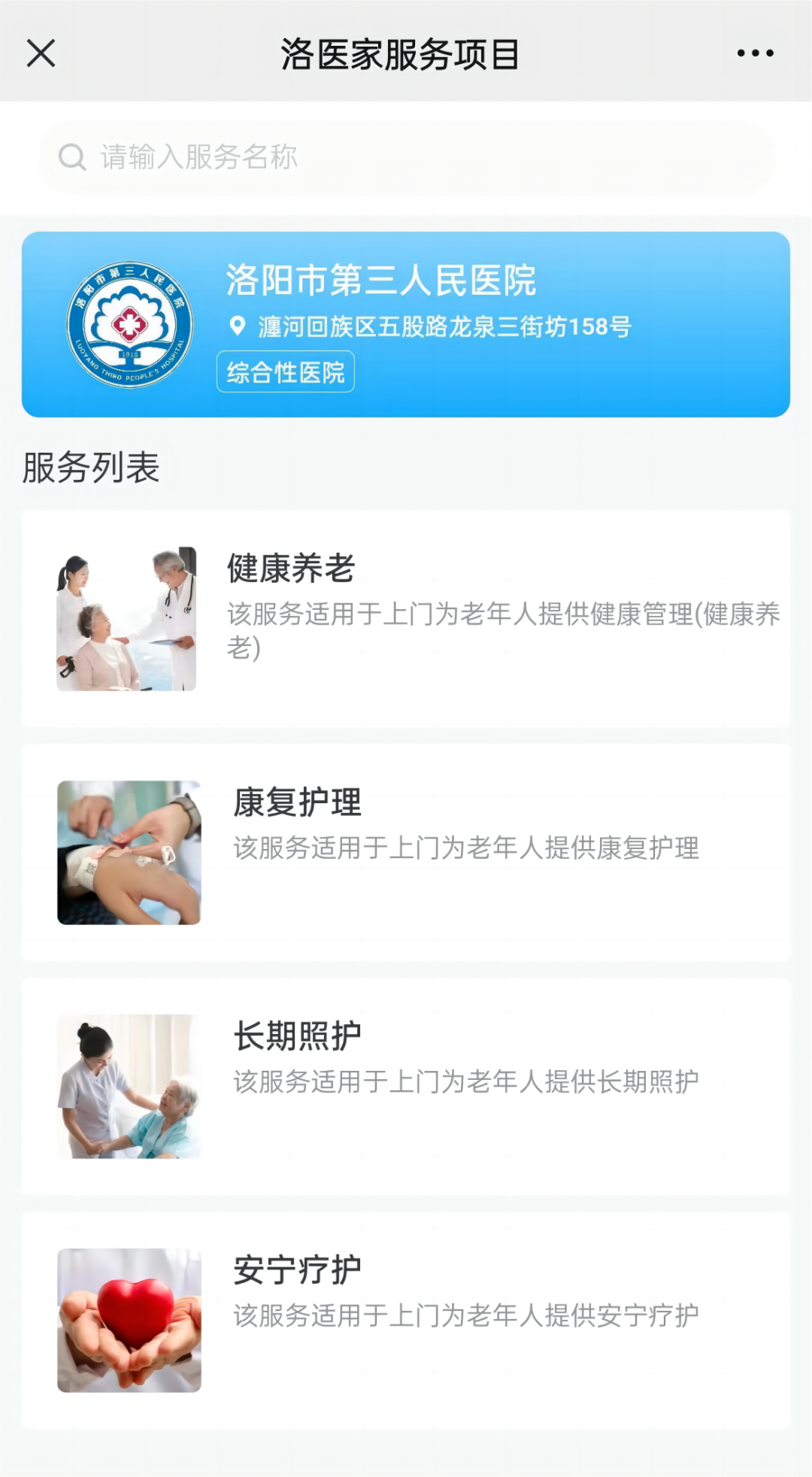Viewport: 812px width, 1477px height.
Task: Choose the 安宁疗护 service
Action: pyautogui.click(x=406, y=1320)
